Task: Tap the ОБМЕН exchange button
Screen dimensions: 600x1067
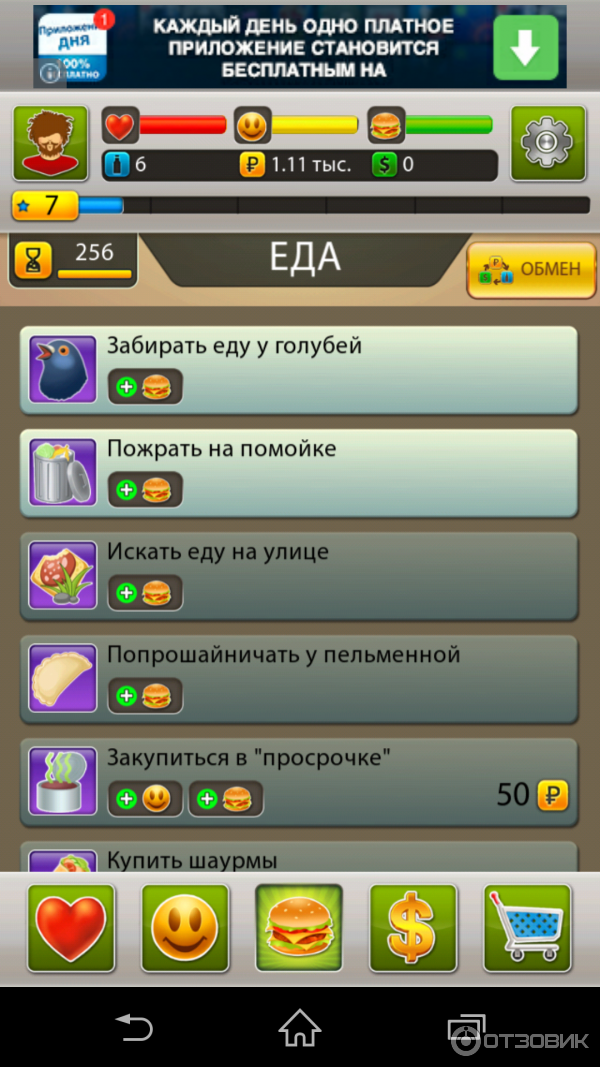Action: click(524, 270)
